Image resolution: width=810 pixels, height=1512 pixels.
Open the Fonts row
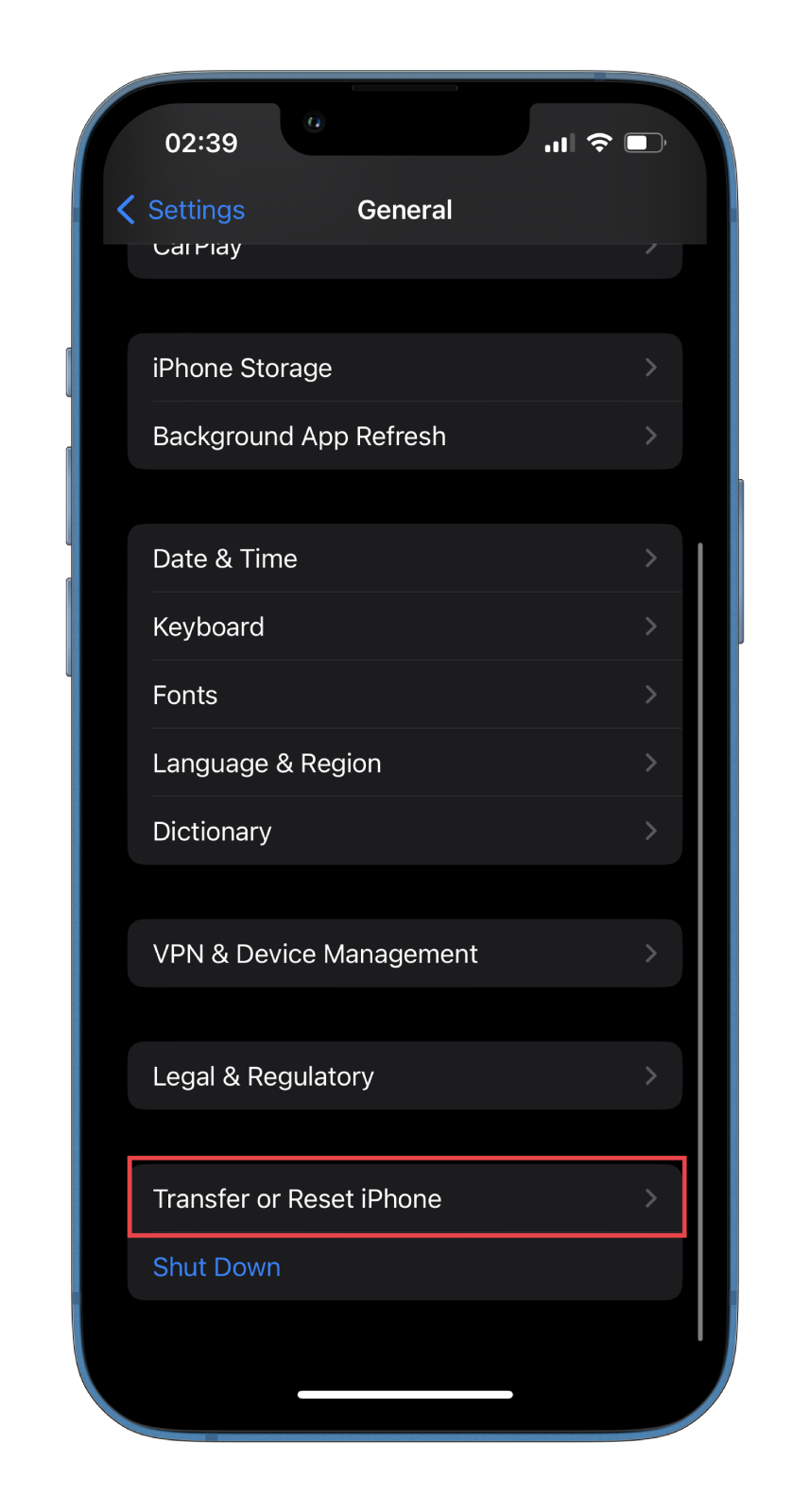click(x=405, y=695)
